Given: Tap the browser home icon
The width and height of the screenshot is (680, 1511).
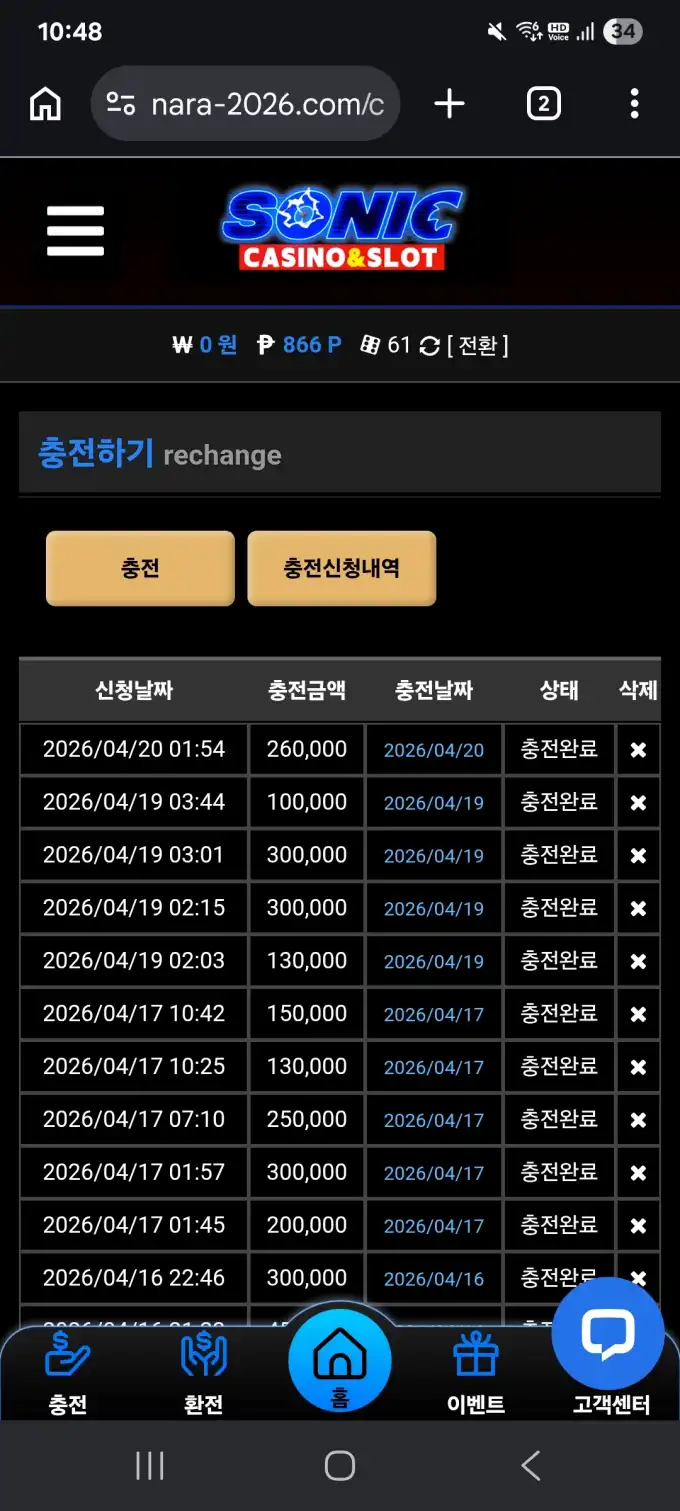Looking at the screenshot, I should (45, 104).
